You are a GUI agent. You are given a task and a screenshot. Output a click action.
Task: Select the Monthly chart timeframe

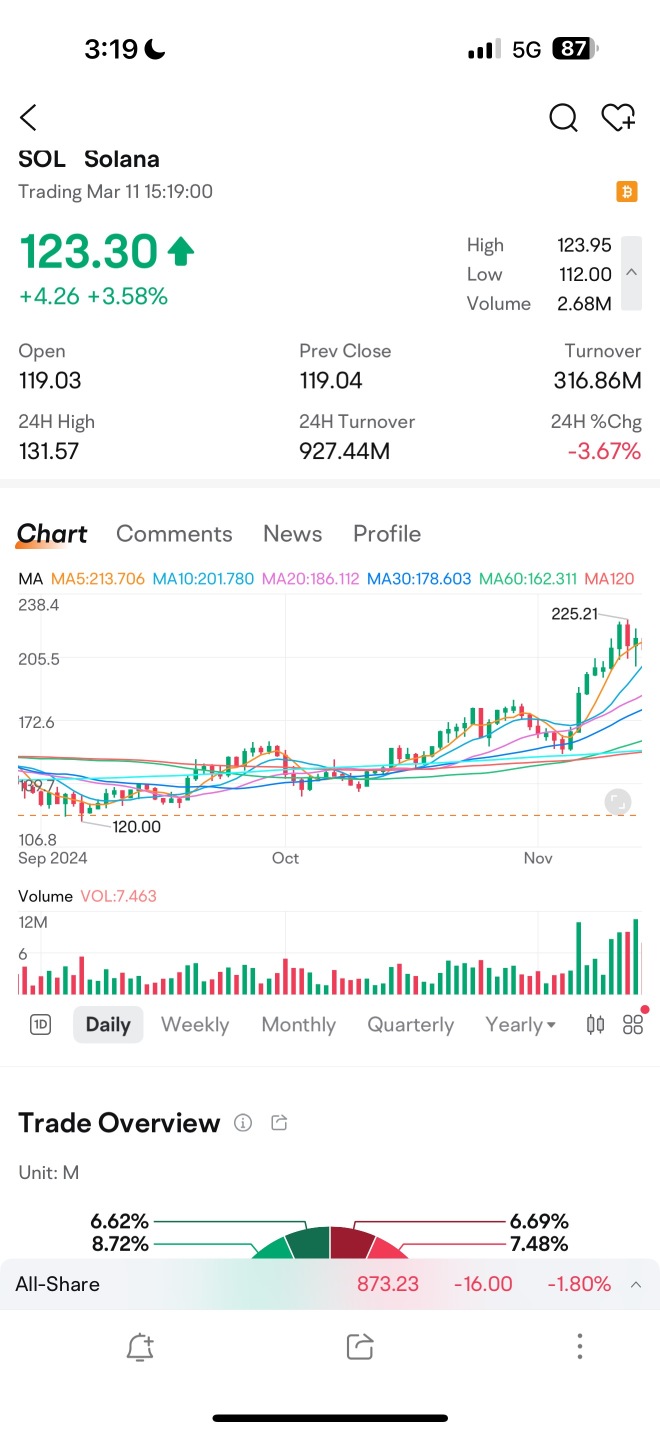pos(298,1025)
